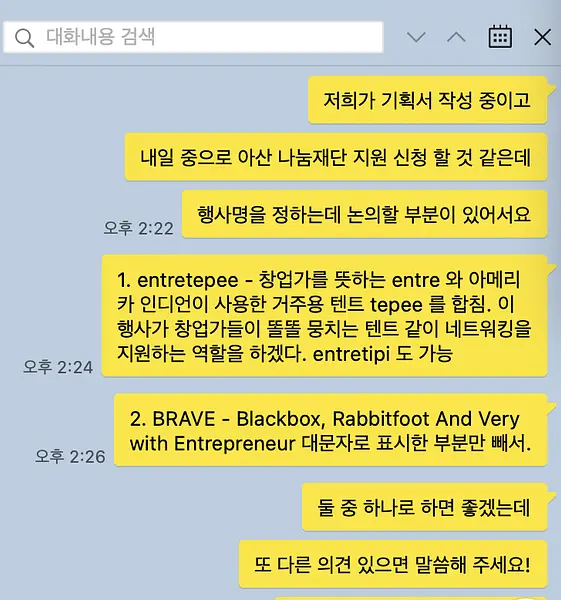Jump to the previous search result above
The image size is (561, 600).
point(456,37)
